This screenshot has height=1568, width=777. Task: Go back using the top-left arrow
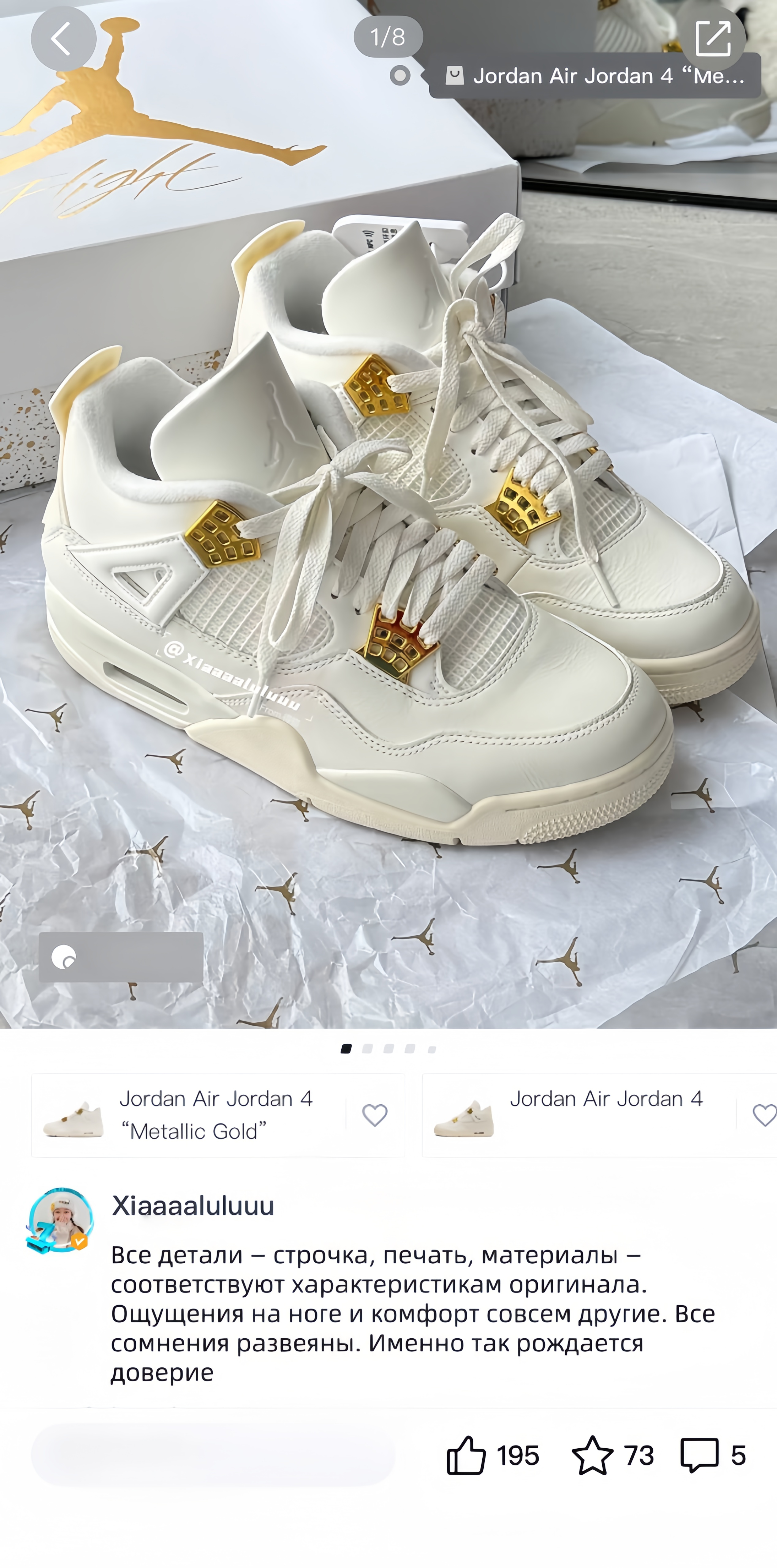(63, 39)
